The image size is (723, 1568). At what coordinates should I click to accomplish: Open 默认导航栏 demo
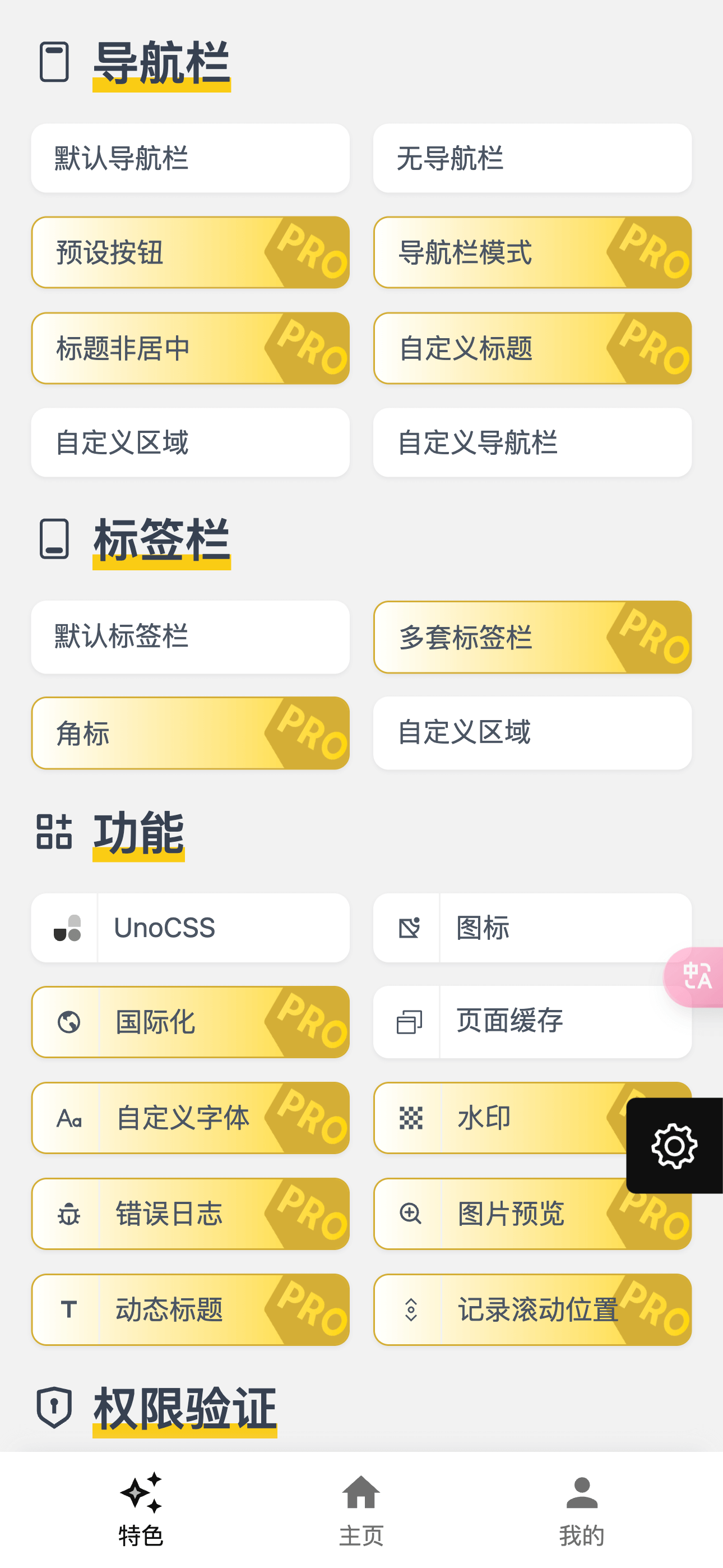click(x=190, y=158)
